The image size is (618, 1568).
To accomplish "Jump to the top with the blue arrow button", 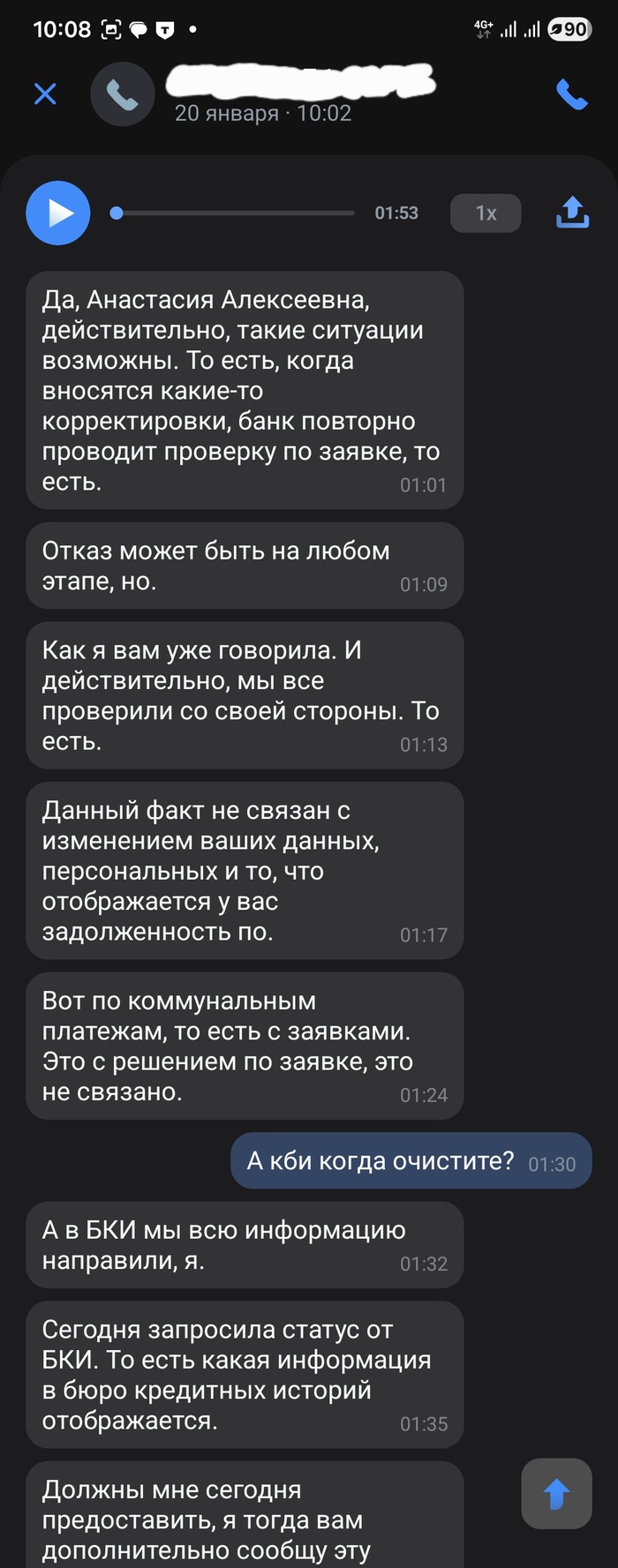I will point(556,1493).
